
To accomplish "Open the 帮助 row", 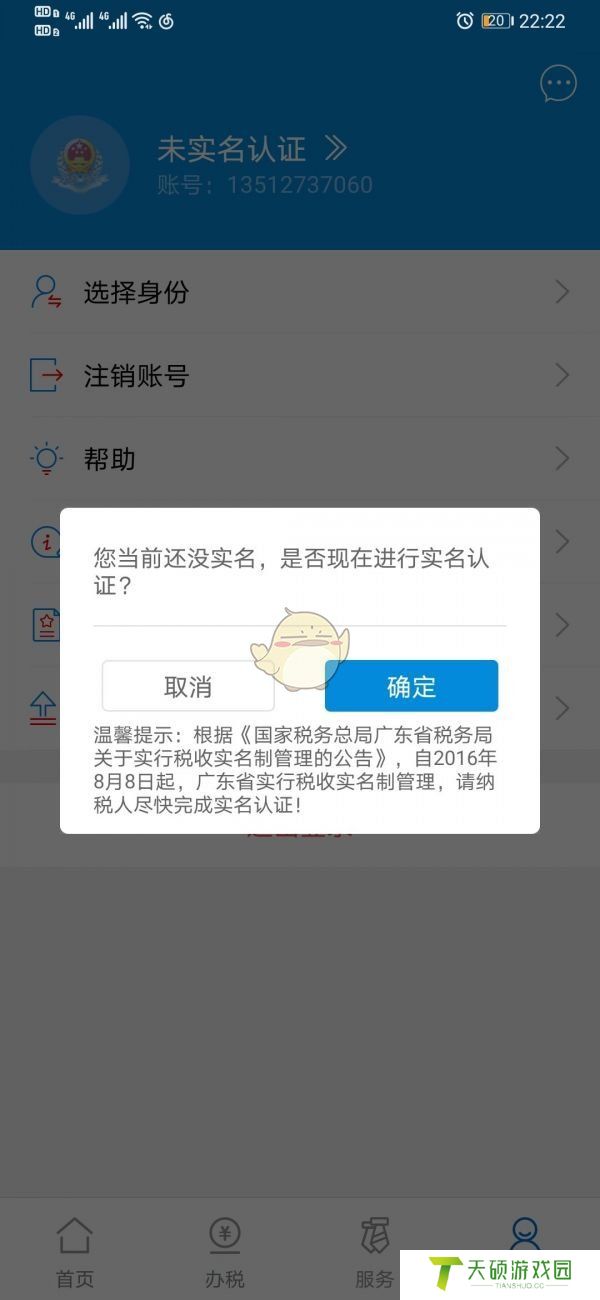I will tap(300, 459).
